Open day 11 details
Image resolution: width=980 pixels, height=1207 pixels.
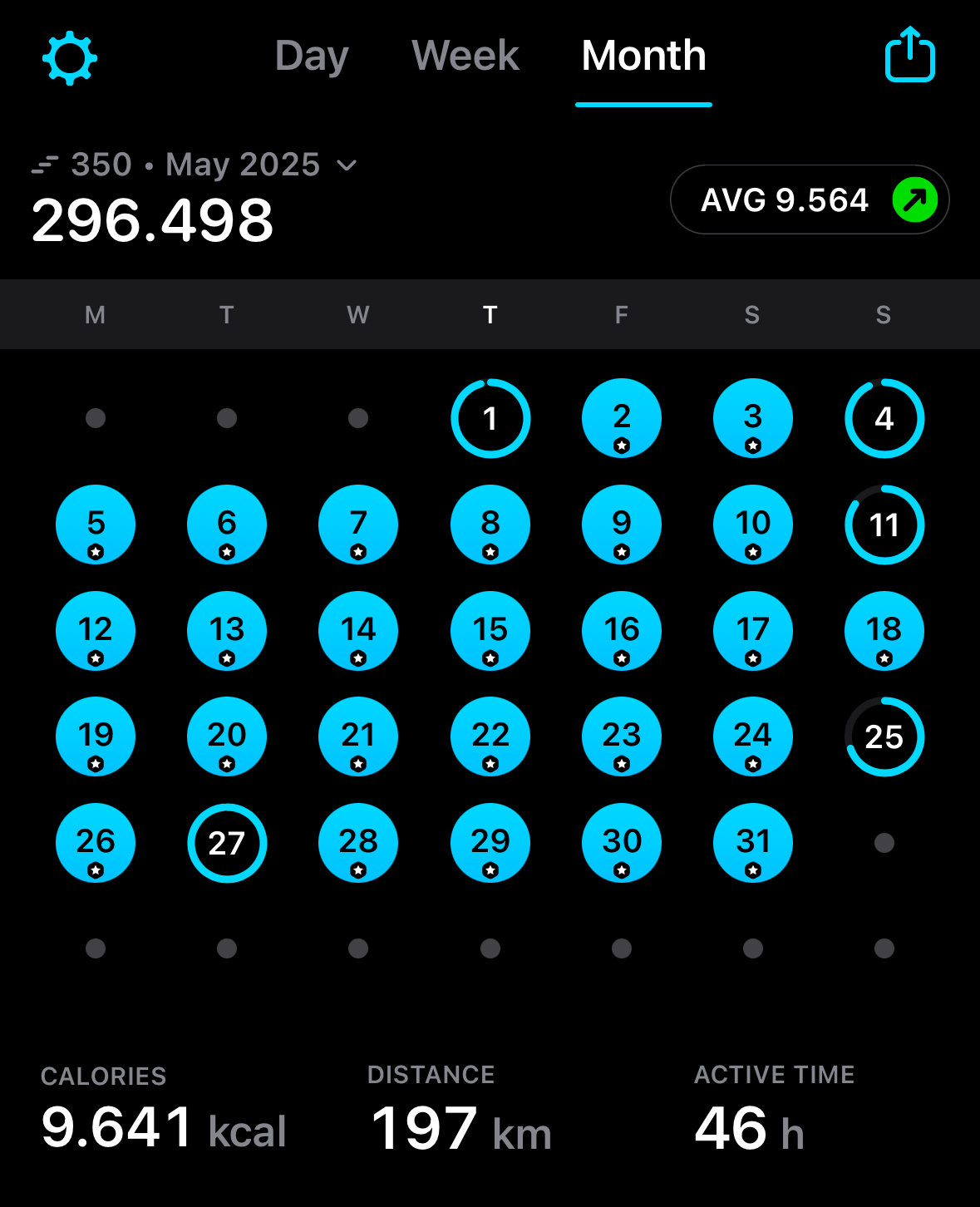point(884,525)
